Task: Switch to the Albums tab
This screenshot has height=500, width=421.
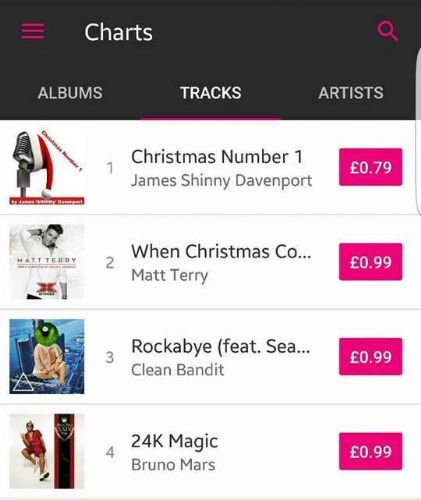Action: 70,93
